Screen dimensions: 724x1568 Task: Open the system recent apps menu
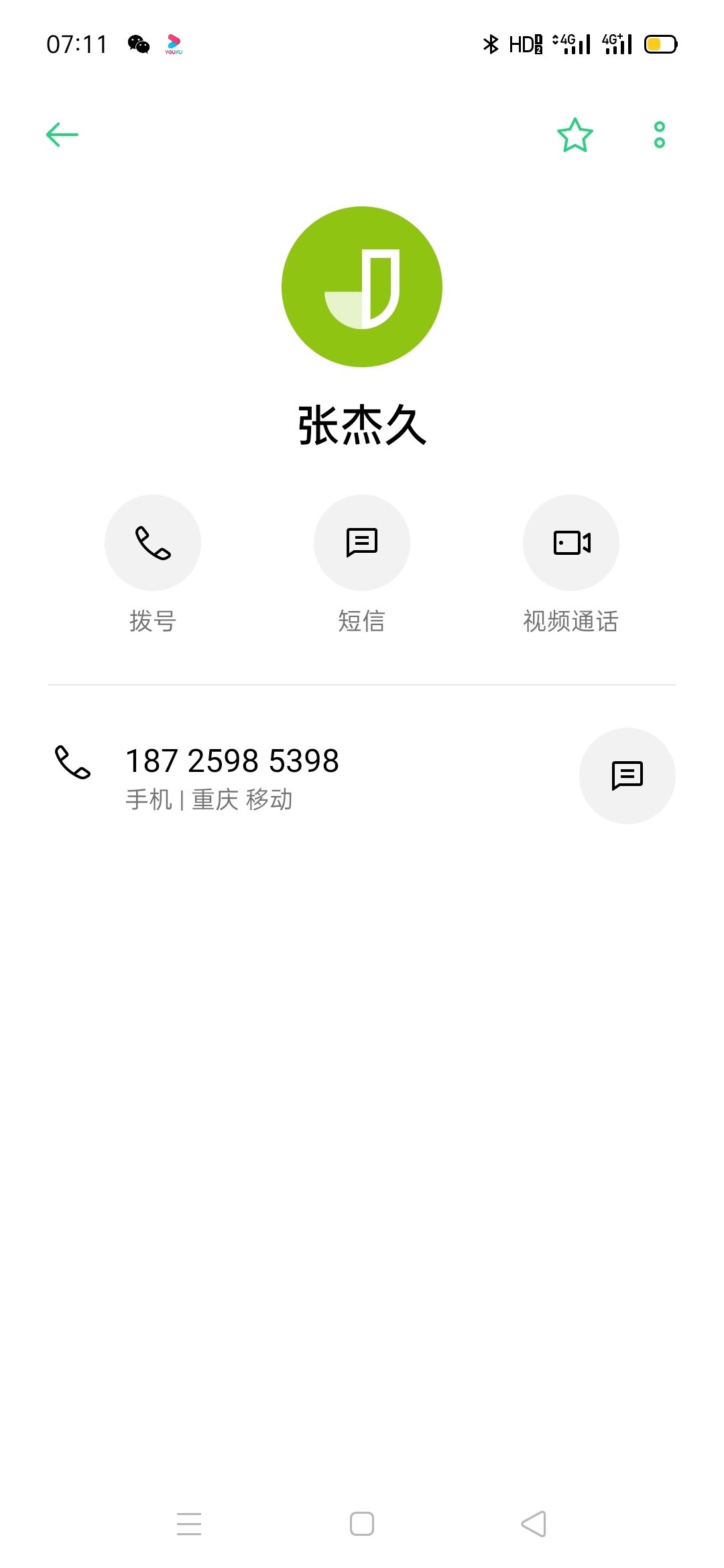point(189,1524)
